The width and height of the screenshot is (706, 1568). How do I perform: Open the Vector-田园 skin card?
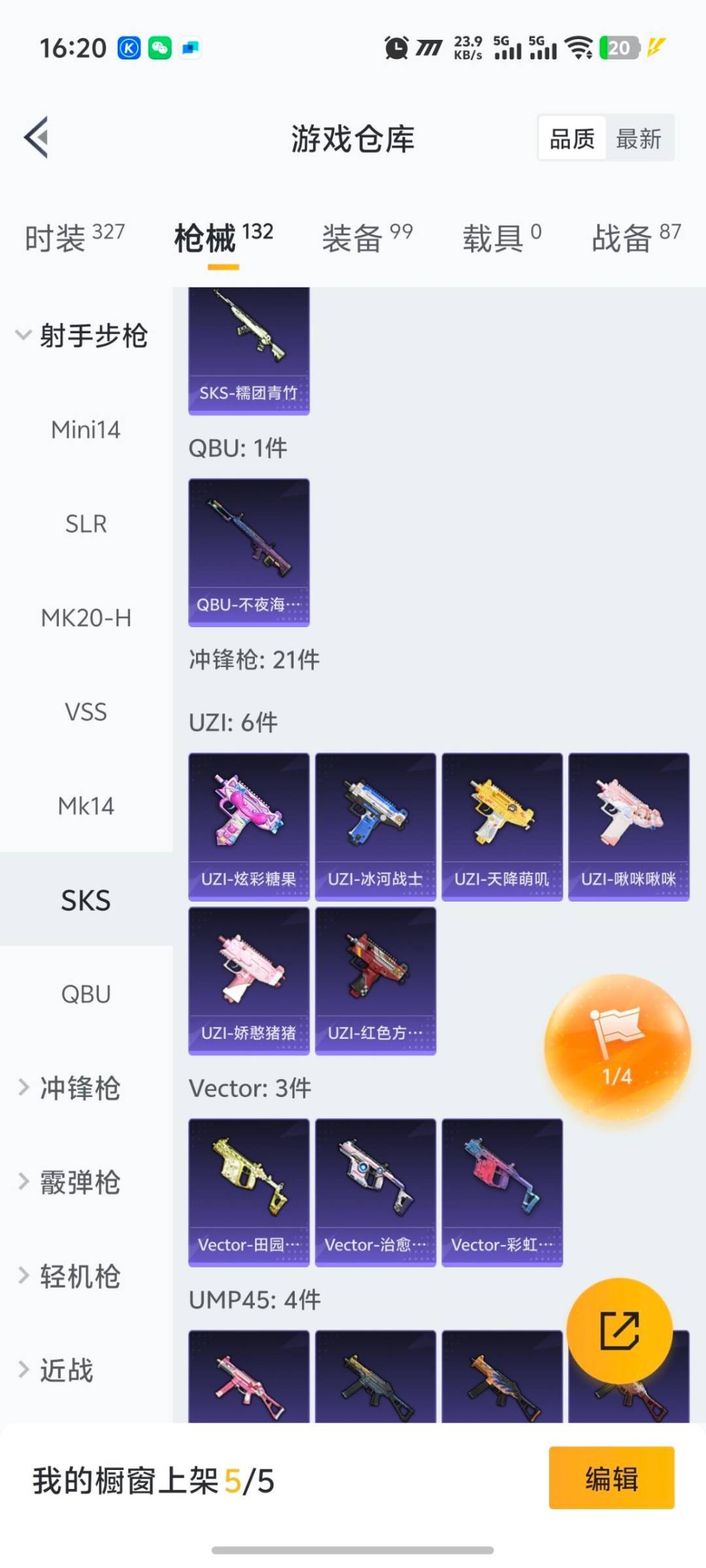248,1189
